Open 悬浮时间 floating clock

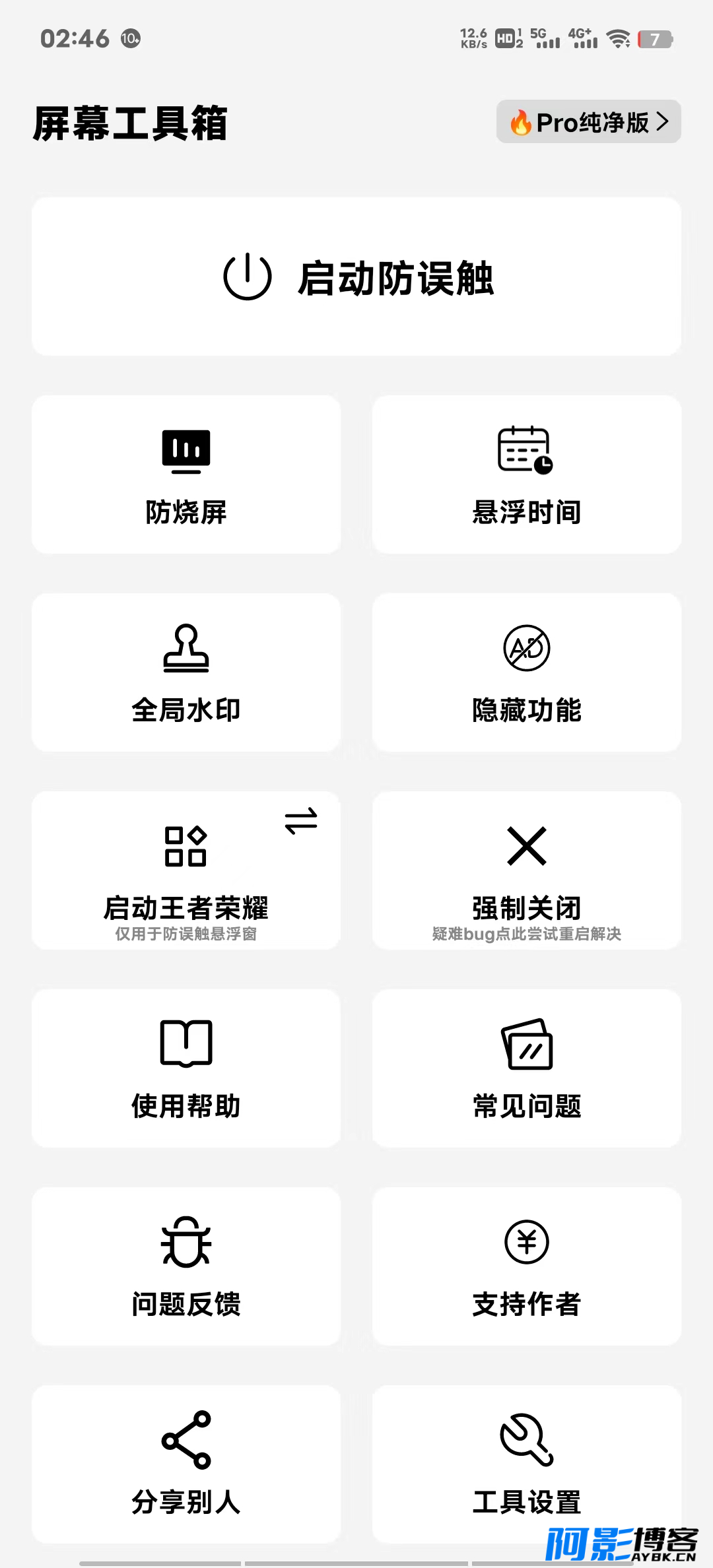pos(527,474)
